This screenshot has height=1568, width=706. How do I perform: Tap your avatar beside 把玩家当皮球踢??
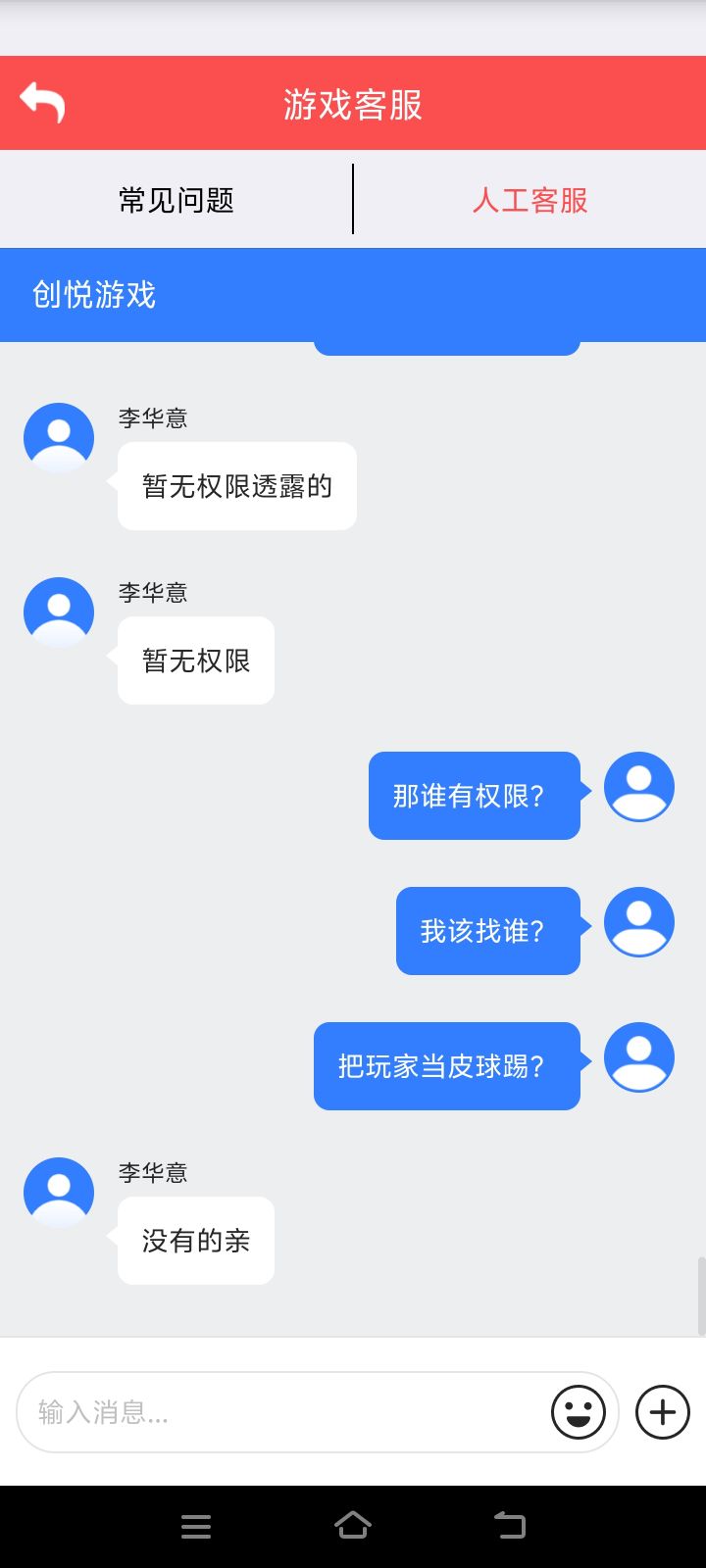point(638,1057)
